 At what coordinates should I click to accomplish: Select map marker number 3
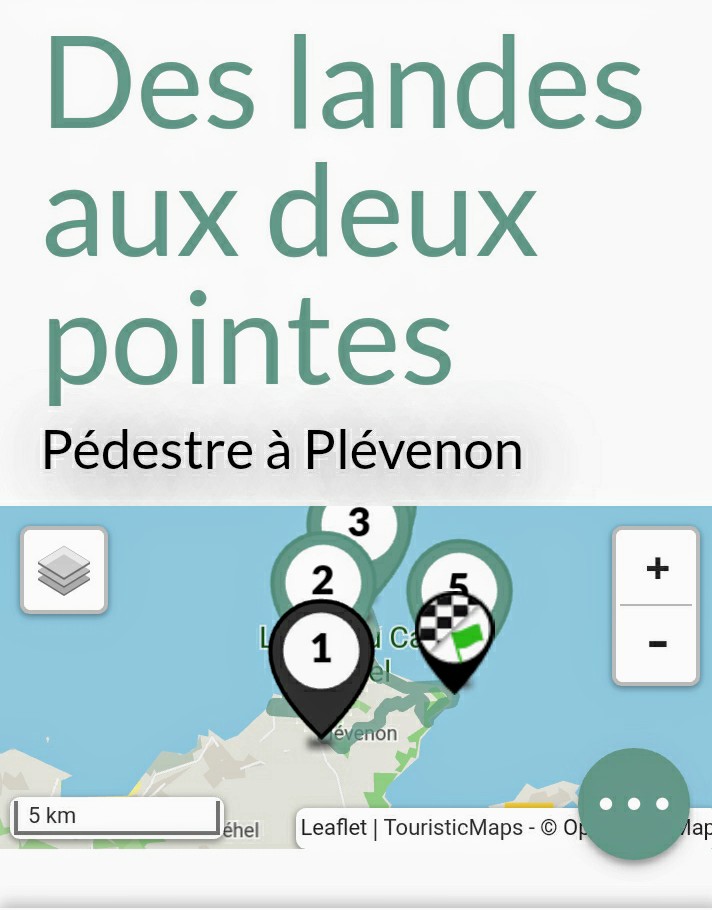coord(359,522)
